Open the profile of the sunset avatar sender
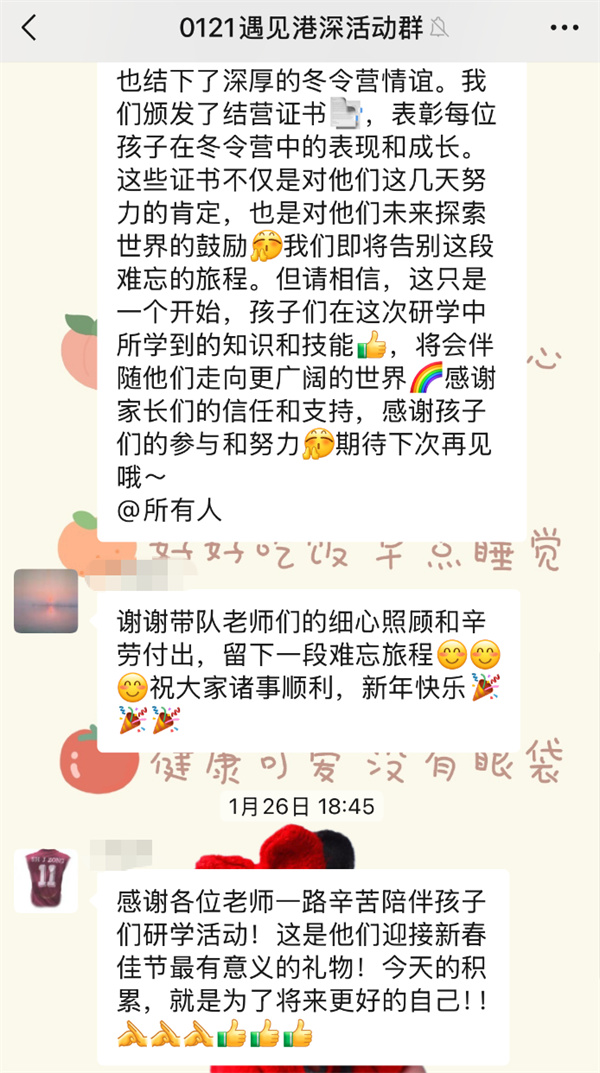This screenshot has height=1073, width=600. [x=46, y=601]
